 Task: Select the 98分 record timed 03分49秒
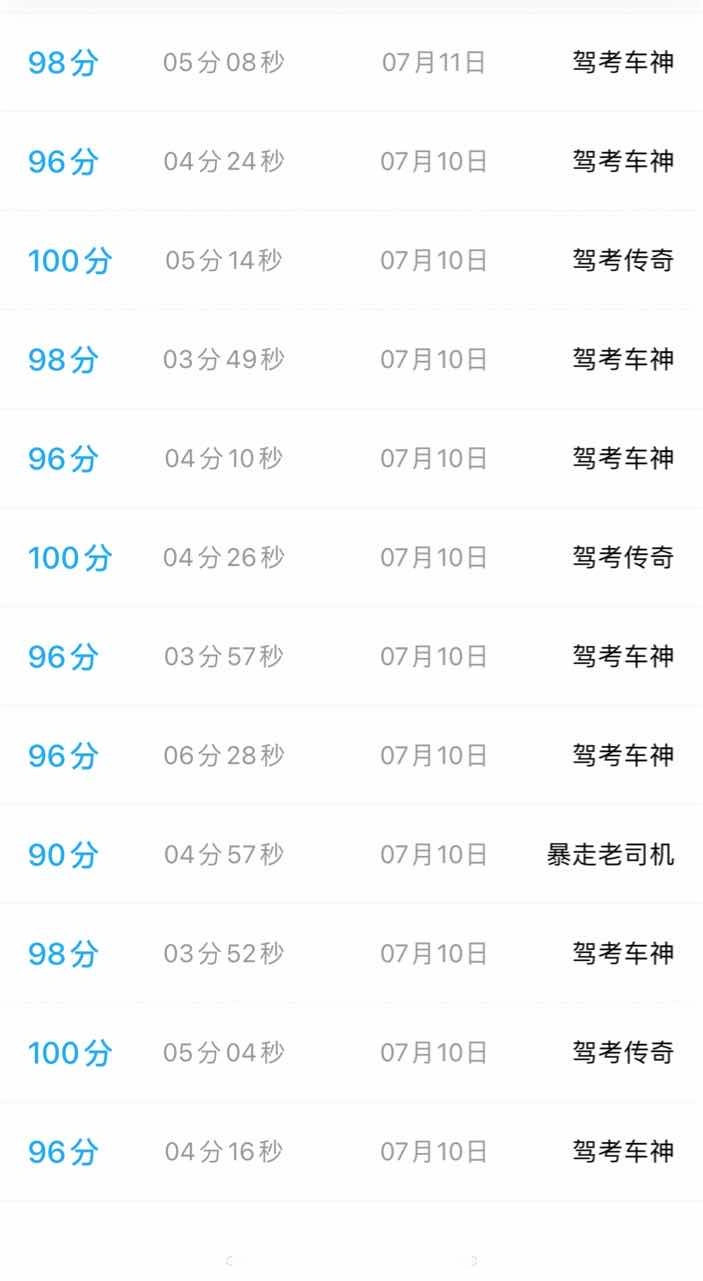(351, 359)
